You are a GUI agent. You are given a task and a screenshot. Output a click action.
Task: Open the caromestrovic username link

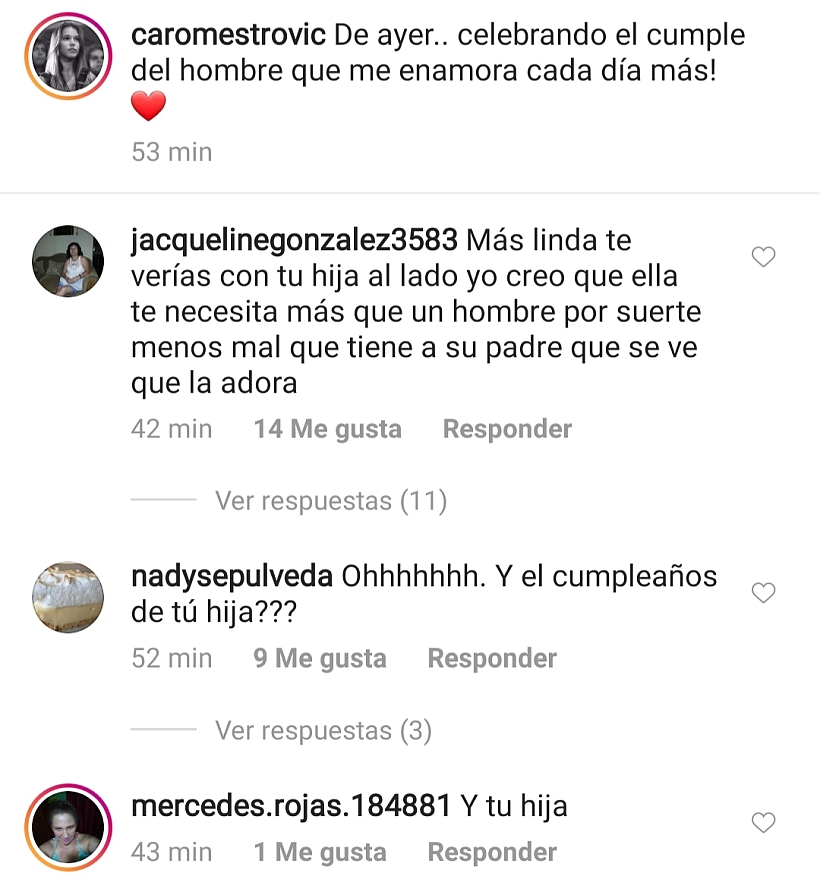229,35
